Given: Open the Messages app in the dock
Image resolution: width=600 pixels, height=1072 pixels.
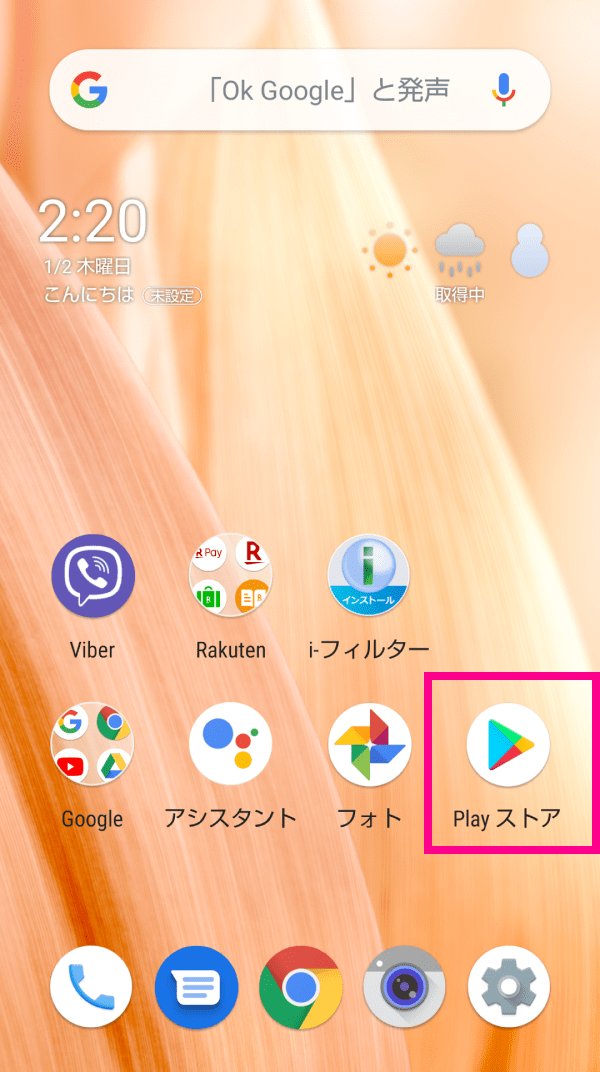Looking at the screenshot, I should (x=196, y=987).
